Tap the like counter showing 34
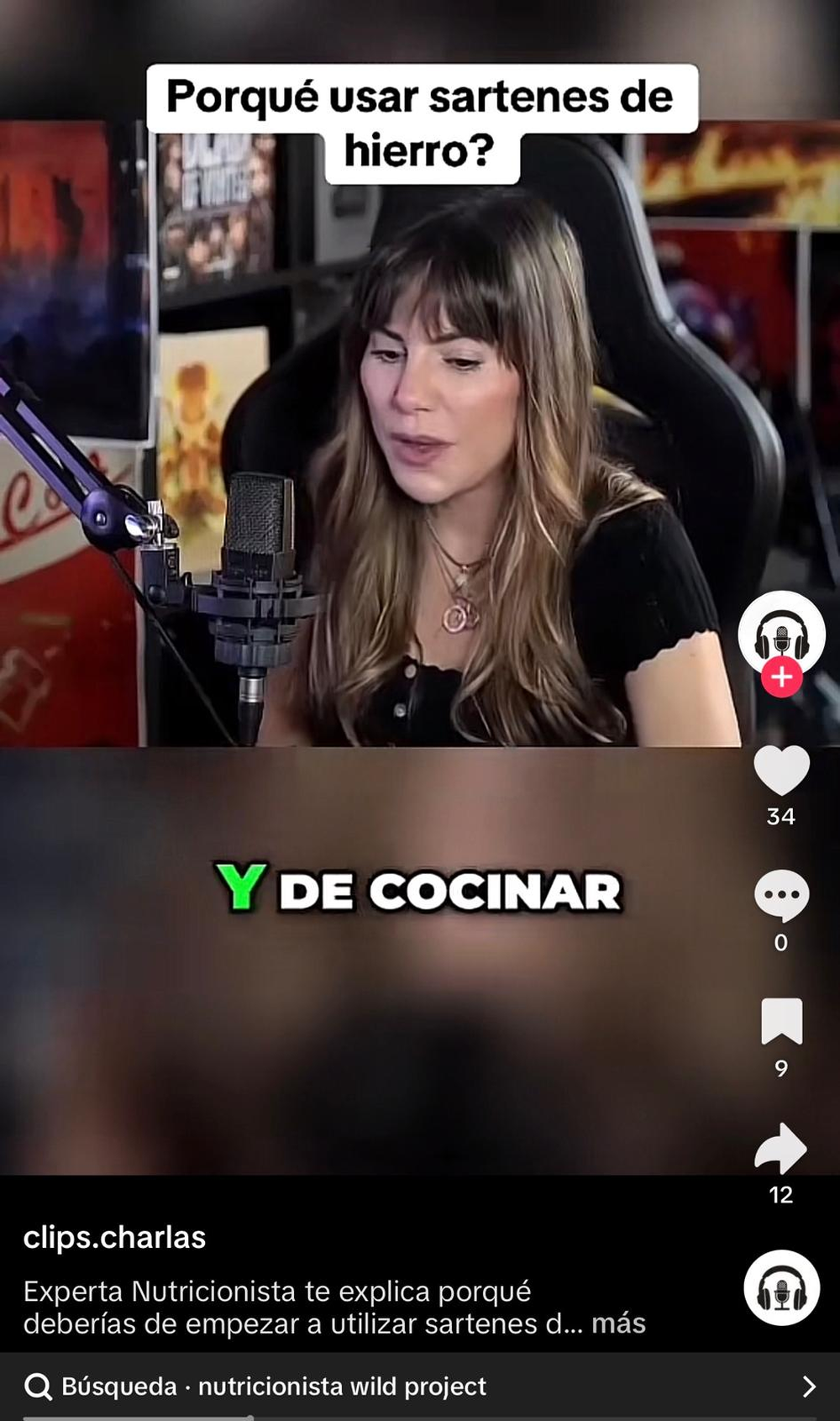The image size is (840, 1421). point(780,815)
